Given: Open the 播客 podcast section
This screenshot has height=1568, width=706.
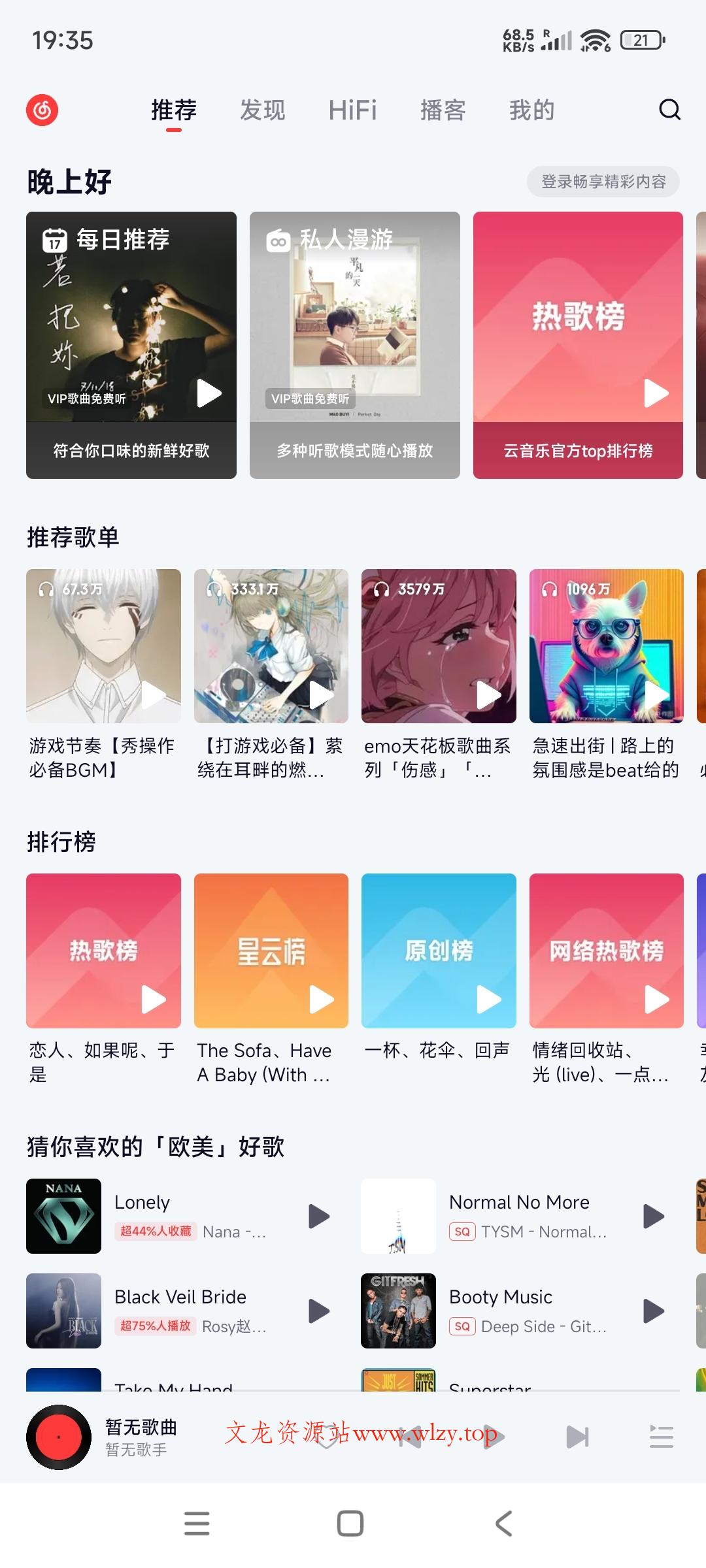Looking at the screenshot, I should [443, 110].
